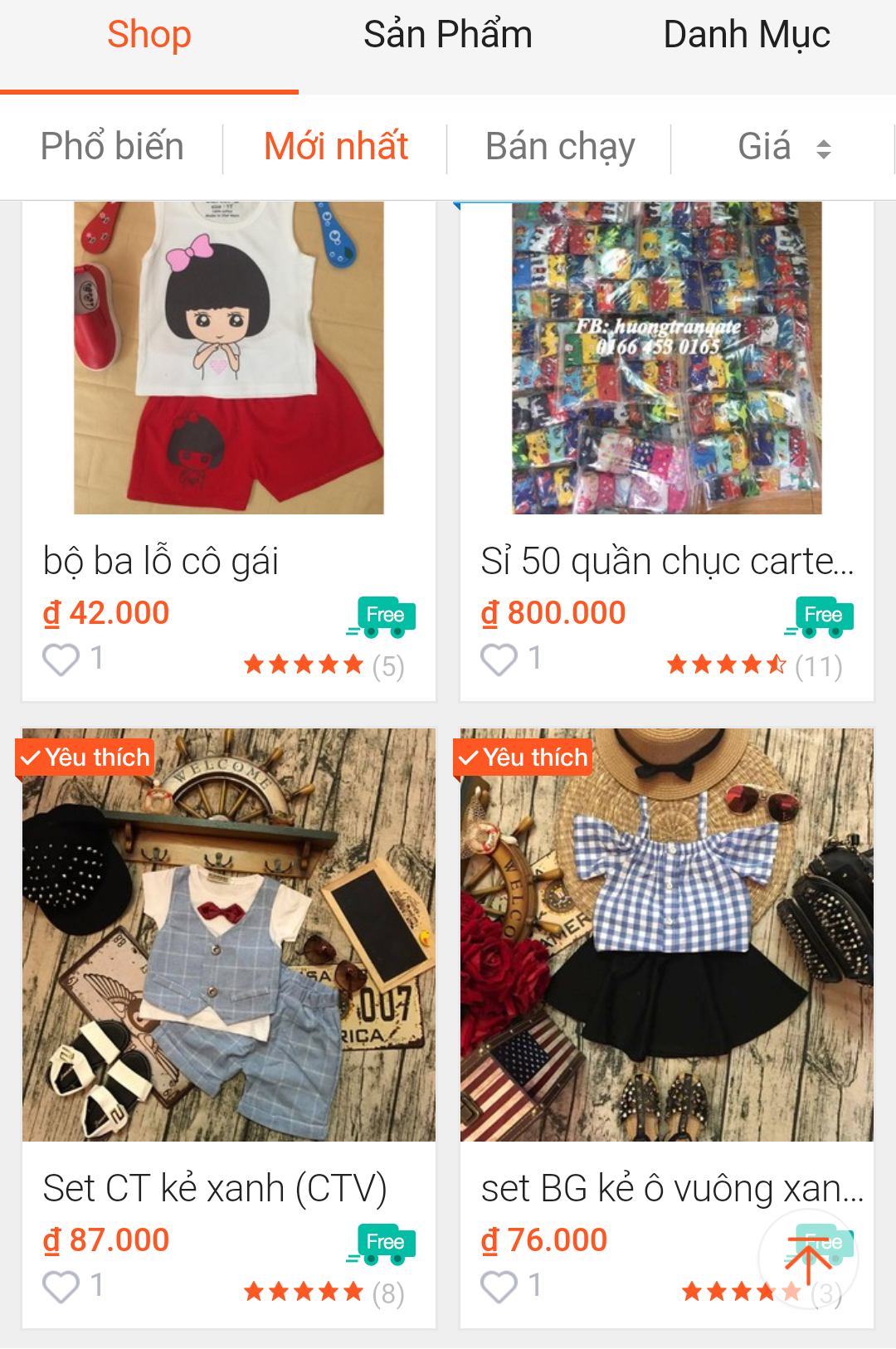The image size is (896, 1349).
Task: Select the Shop tab
Action: (149, 37)
